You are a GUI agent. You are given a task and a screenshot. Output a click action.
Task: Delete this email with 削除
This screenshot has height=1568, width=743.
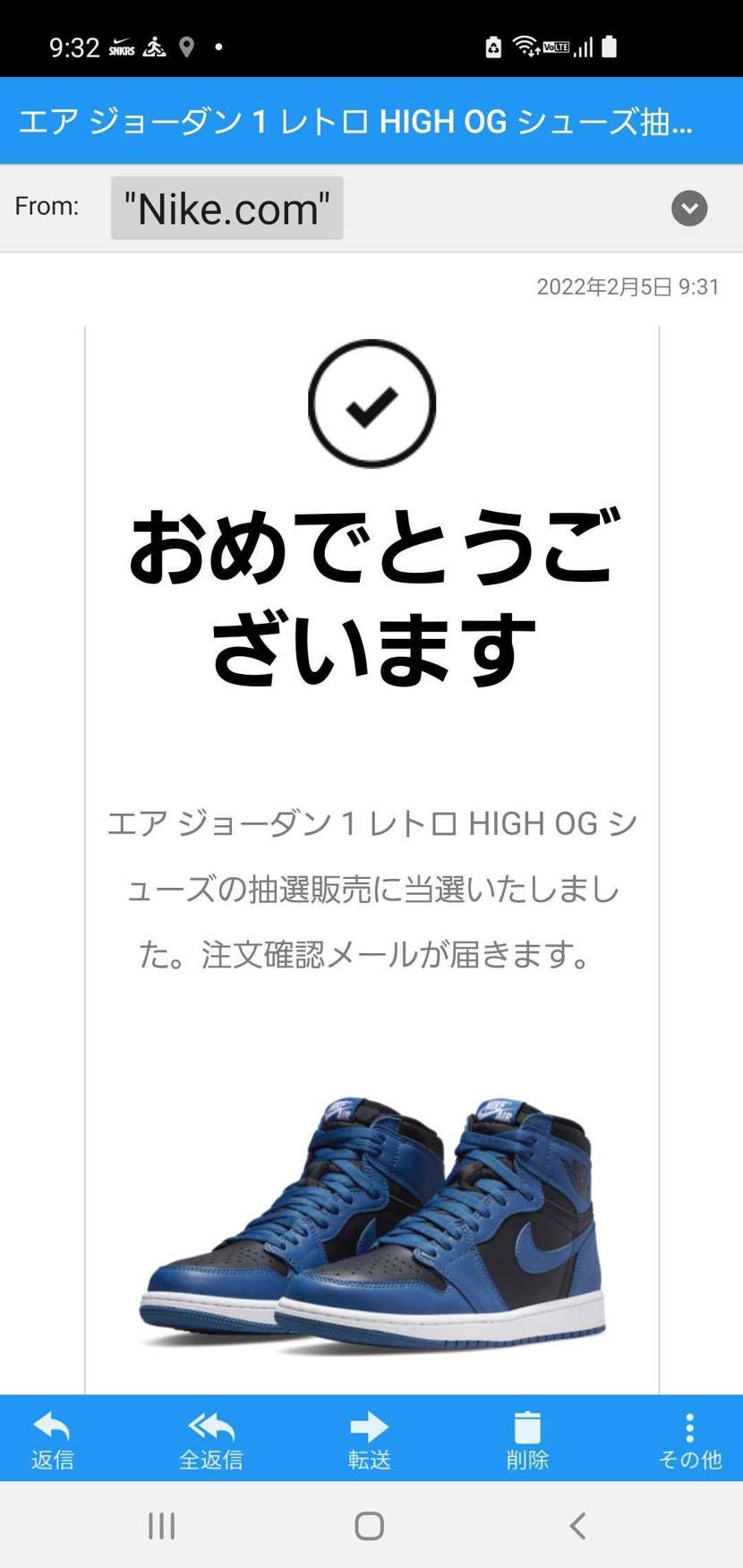click(x=527, y=1440)
